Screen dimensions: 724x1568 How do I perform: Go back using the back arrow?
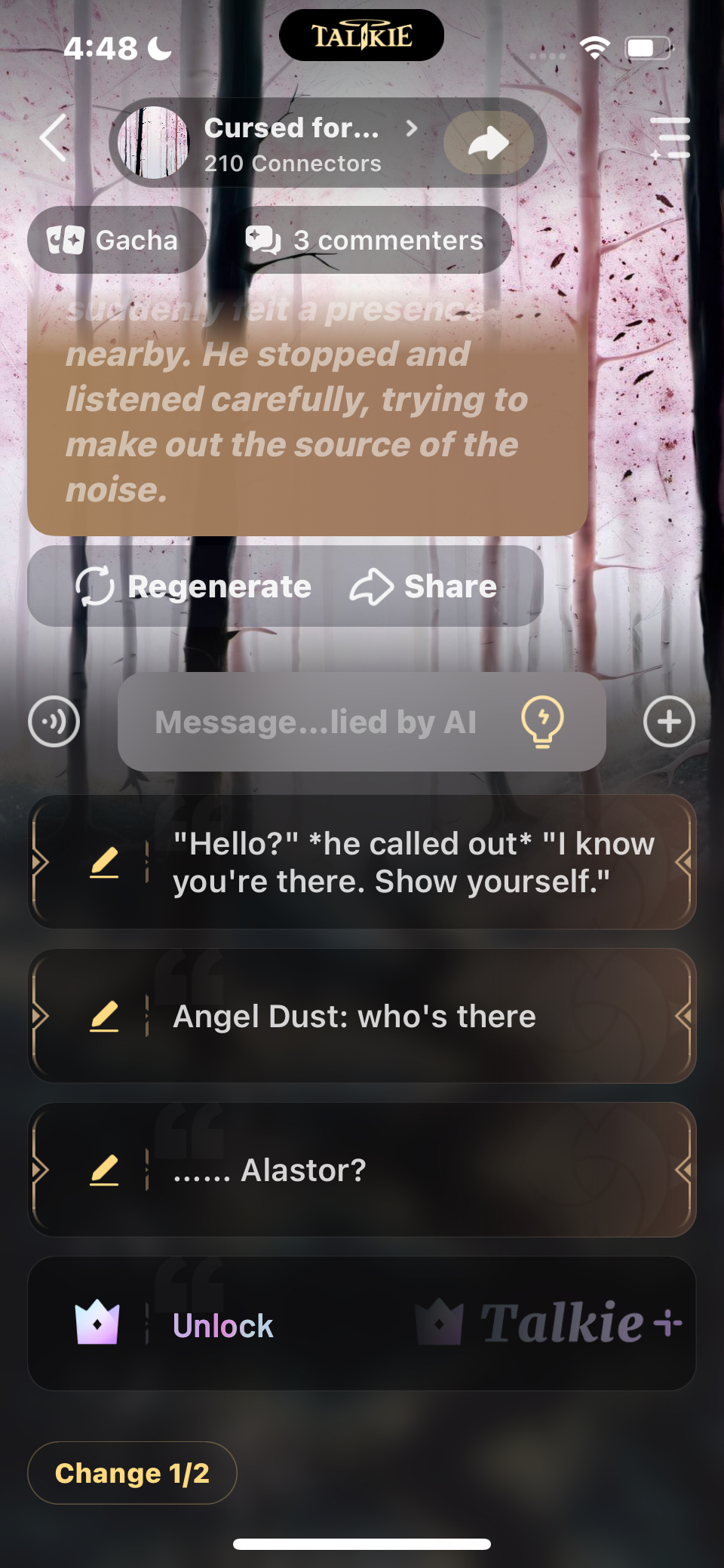click(x=53, y=139)
